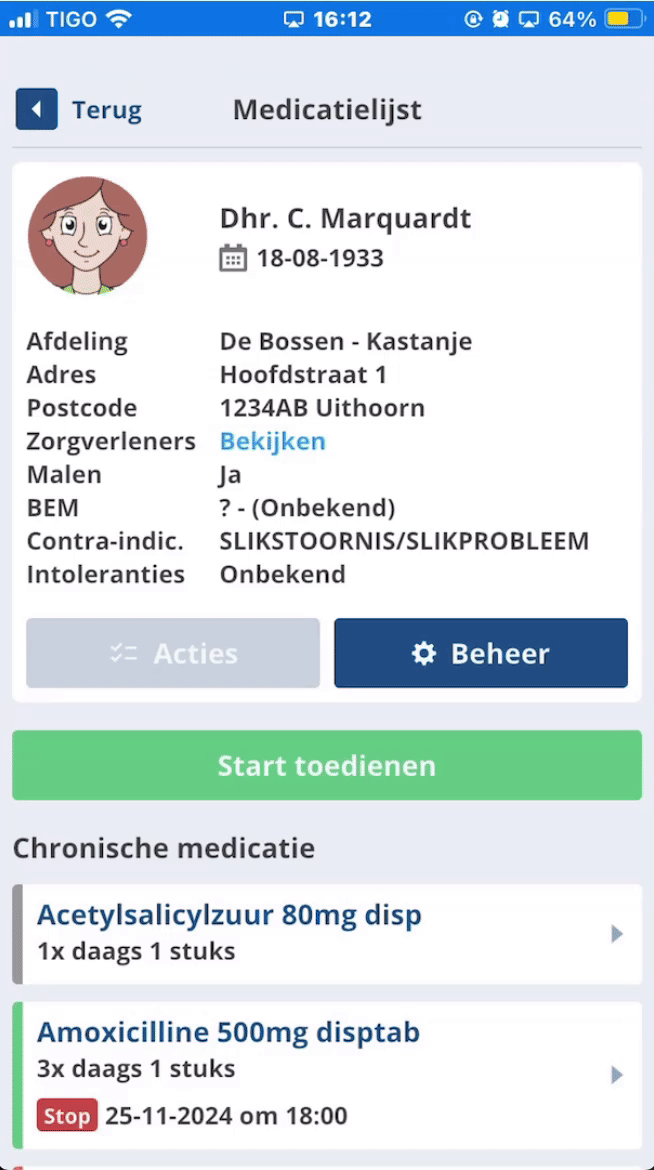654x1170 pixels.
Task: Open Amoxicilline 500mg disptab details
Action: (327, 1074)
